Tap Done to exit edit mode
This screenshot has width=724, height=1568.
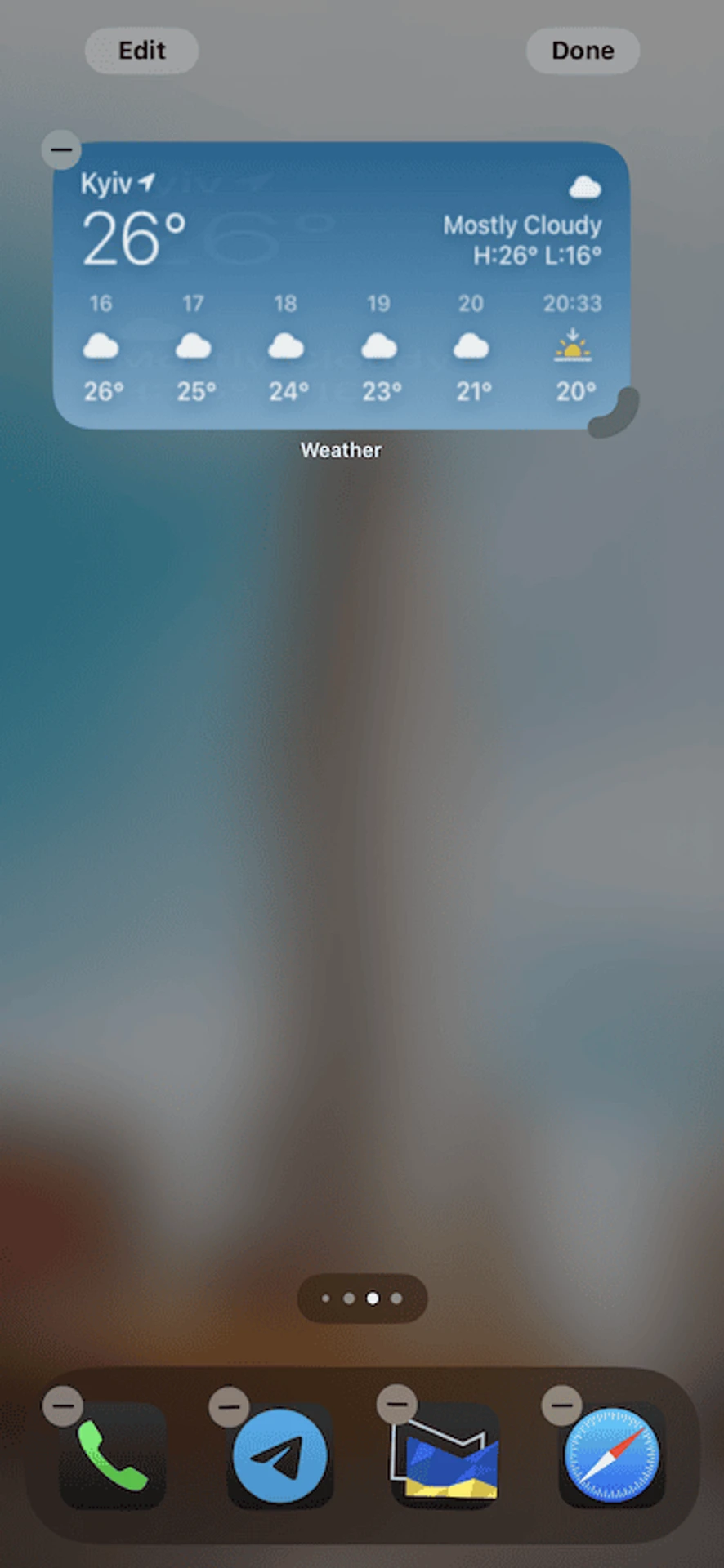582,51
